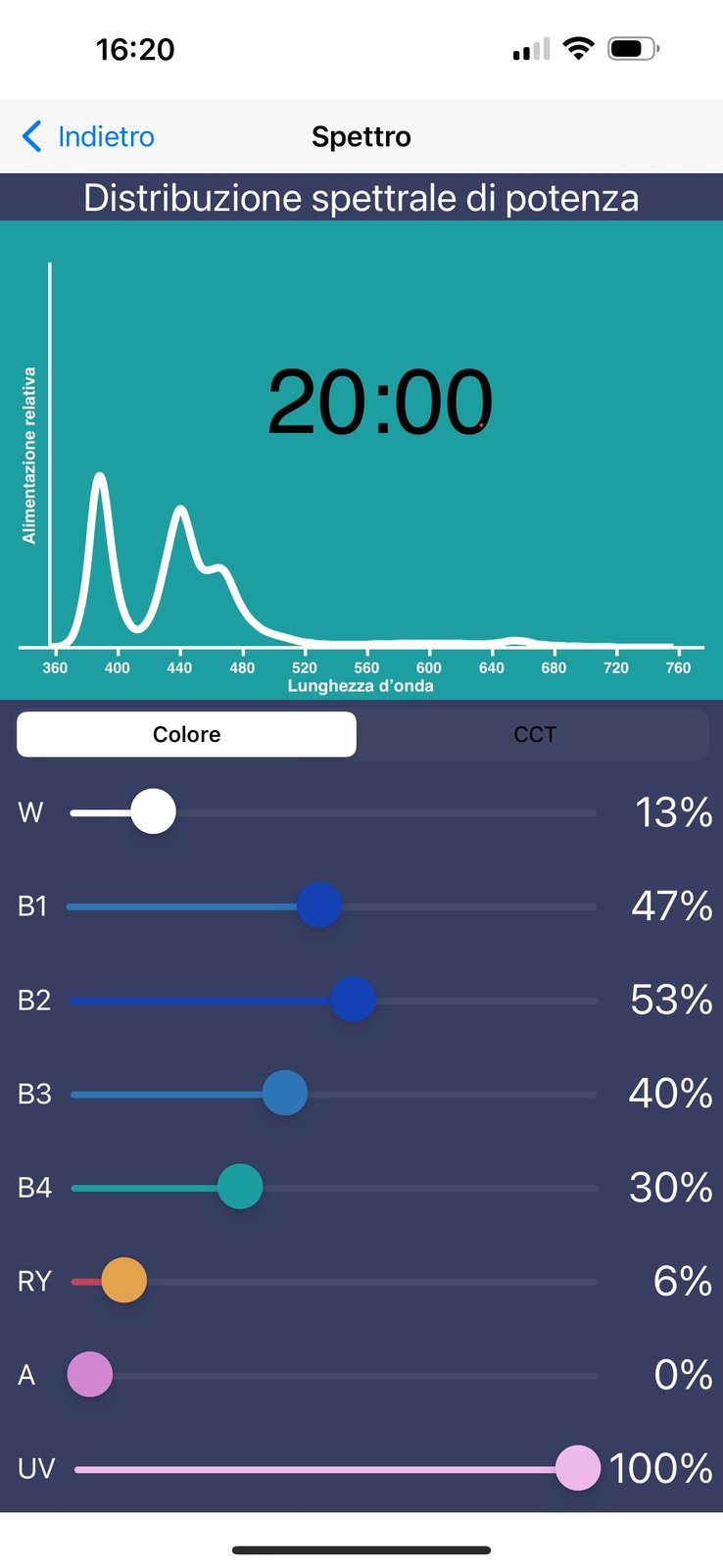This screenshot has height=1568, width=723.
Task: Tap the A channel slider handle
Action: tap(89, 1374)
